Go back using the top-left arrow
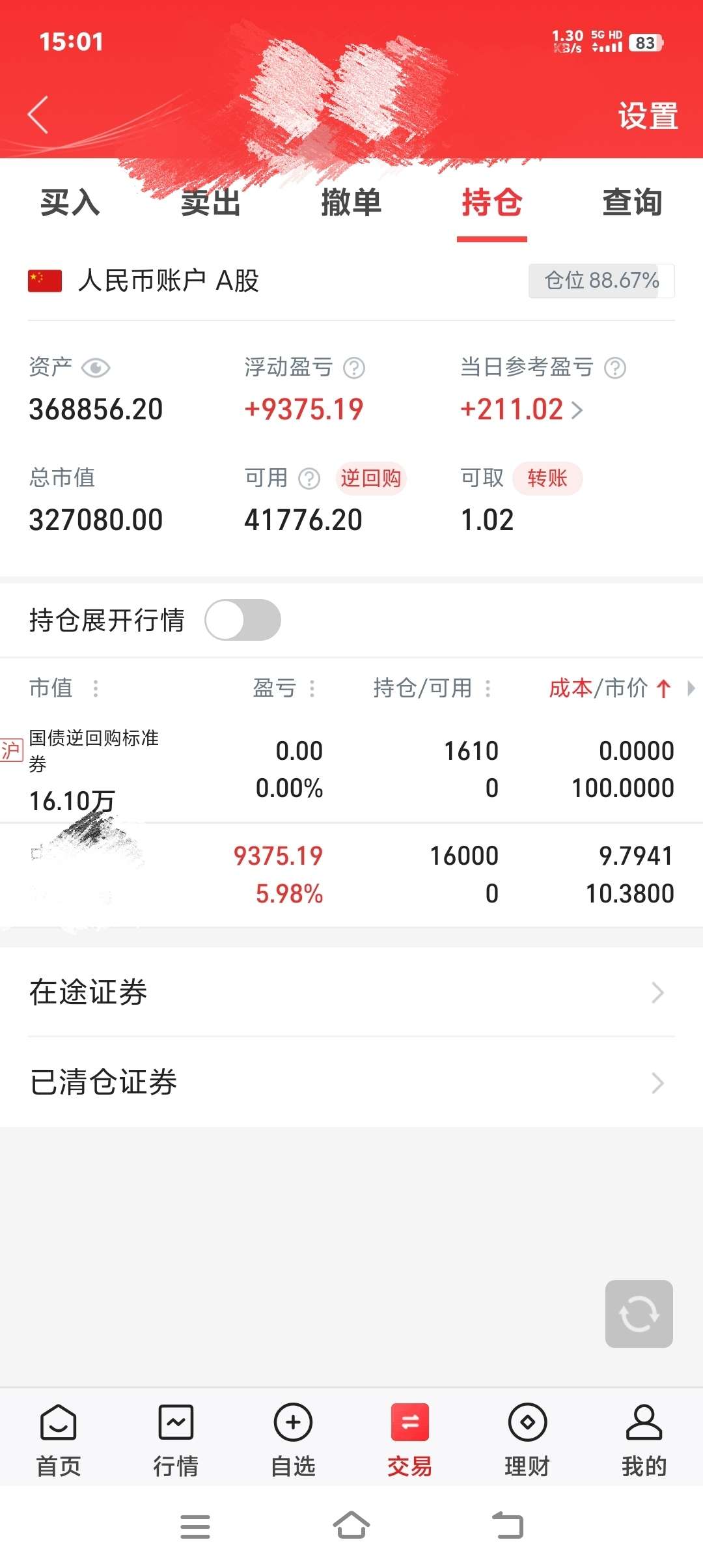This screenshot has height=1568, width=703. pos(38,115)
